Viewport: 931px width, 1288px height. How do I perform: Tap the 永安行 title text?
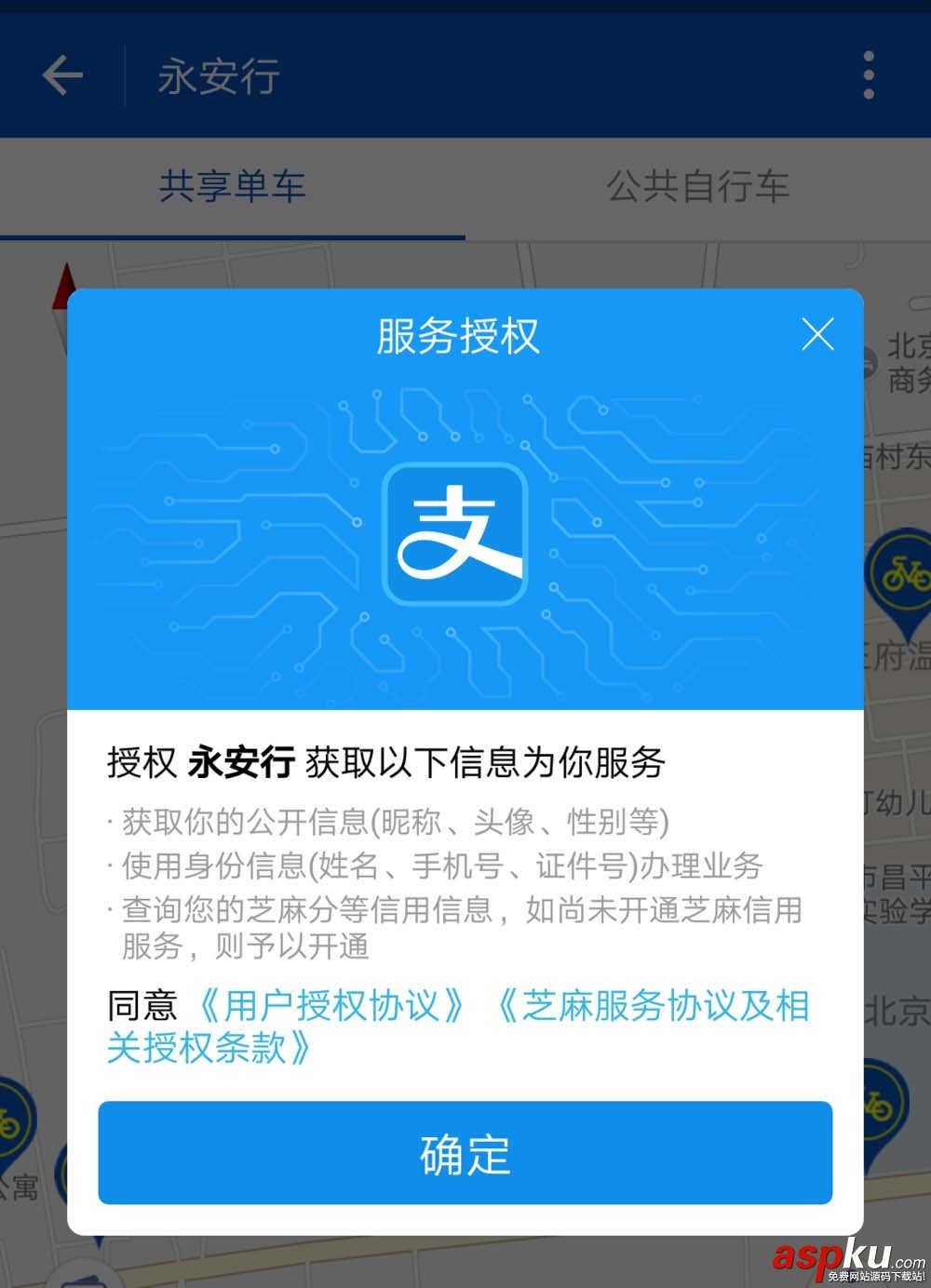218,76
